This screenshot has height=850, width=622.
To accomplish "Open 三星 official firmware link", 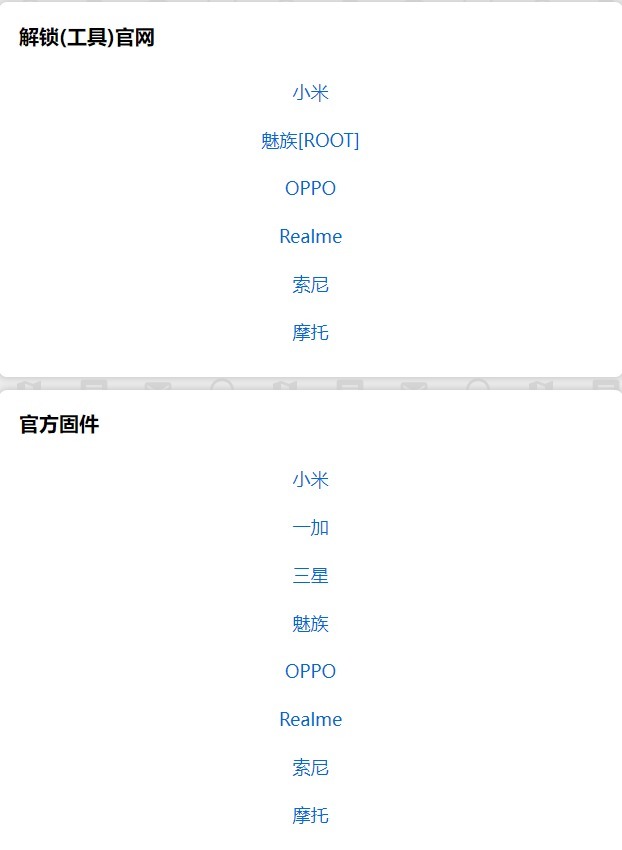I will tap(310, 576).
